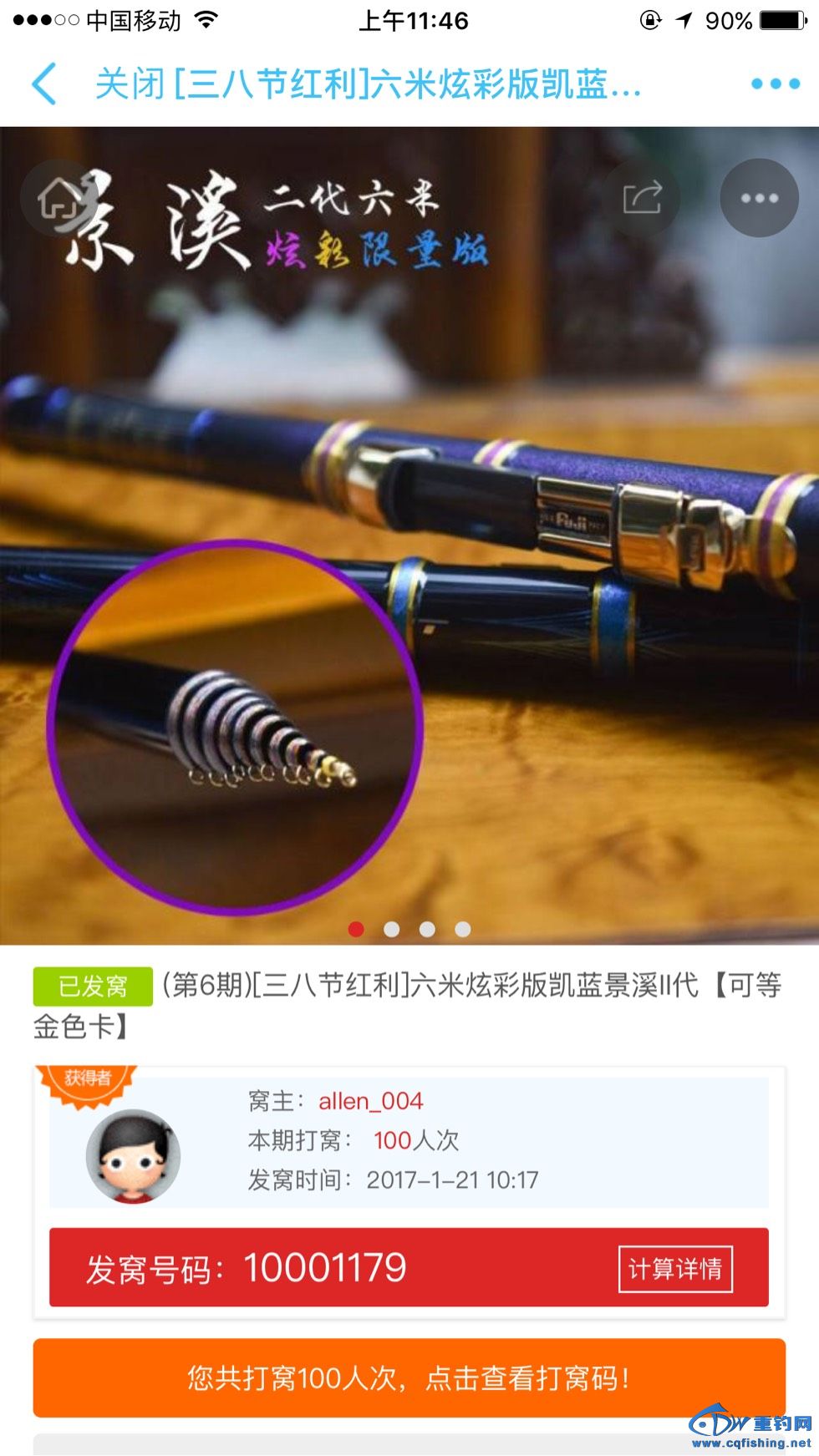Screen dimensions: 819x1456
Task: Open the gray circular more-options button
Action: click(x=759, y=199)
